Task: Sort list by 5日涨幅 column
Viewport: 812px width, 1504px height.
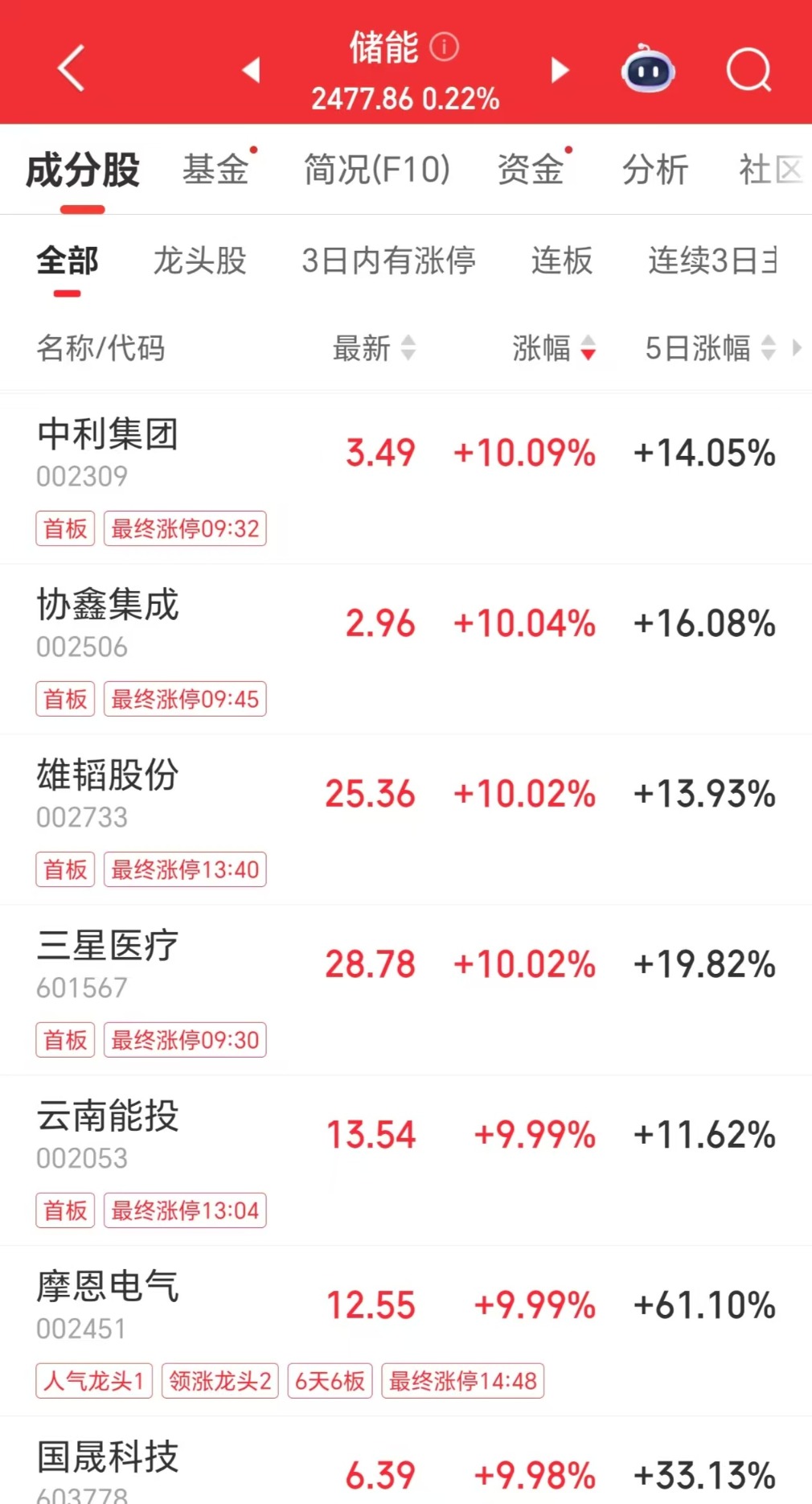Action: point(711,348)
